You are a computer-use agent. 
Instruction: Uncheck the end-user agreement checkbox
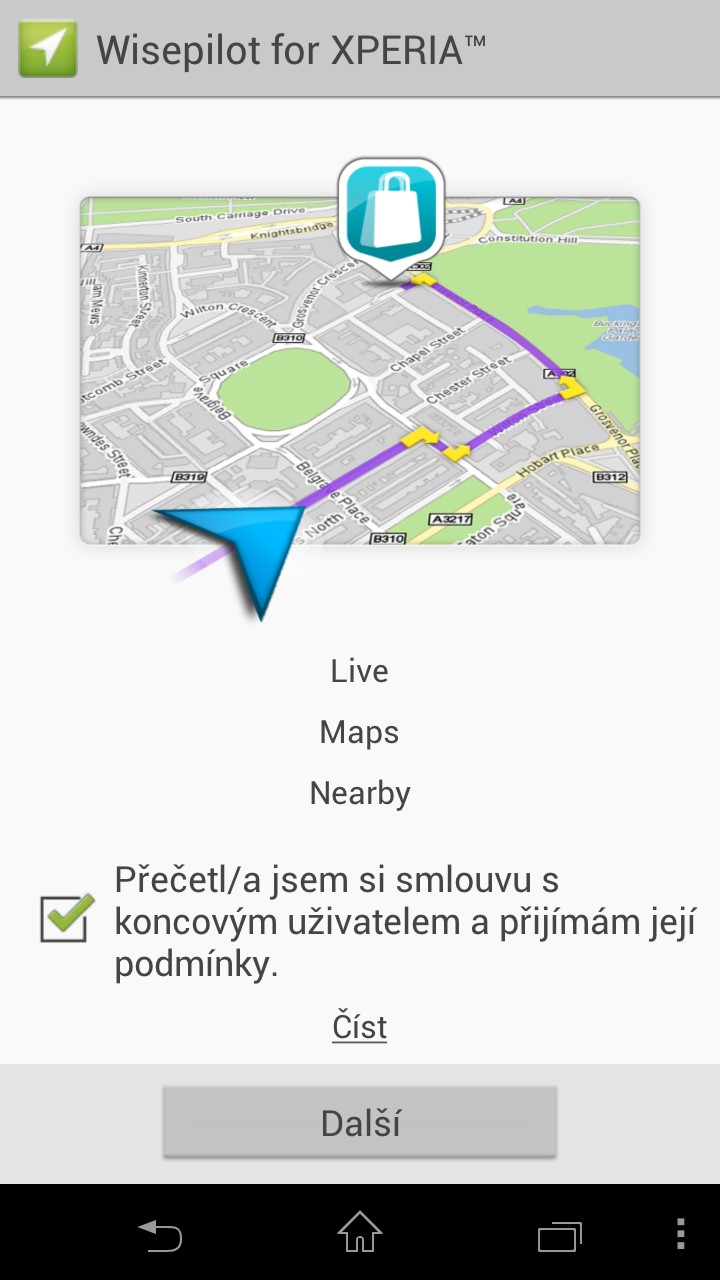(66, 918)
